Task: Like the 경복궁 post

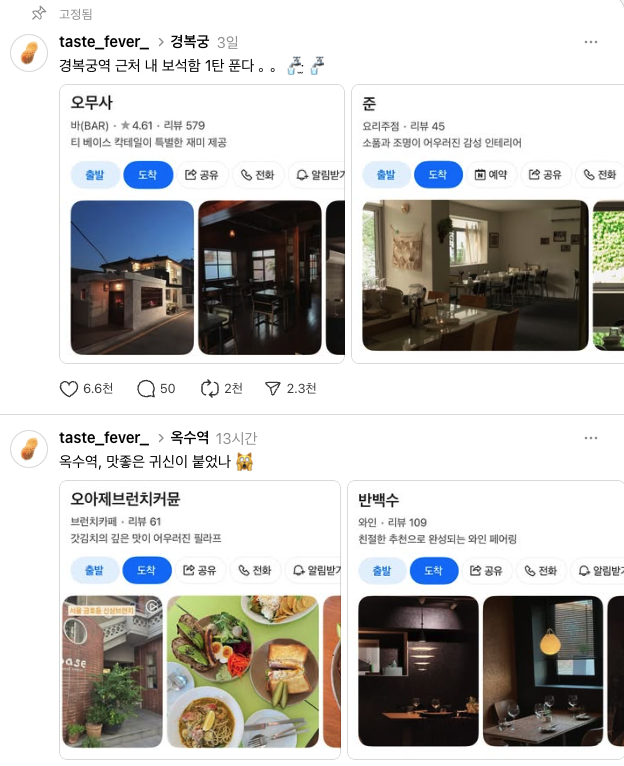Action: click(x=69, y=389)
